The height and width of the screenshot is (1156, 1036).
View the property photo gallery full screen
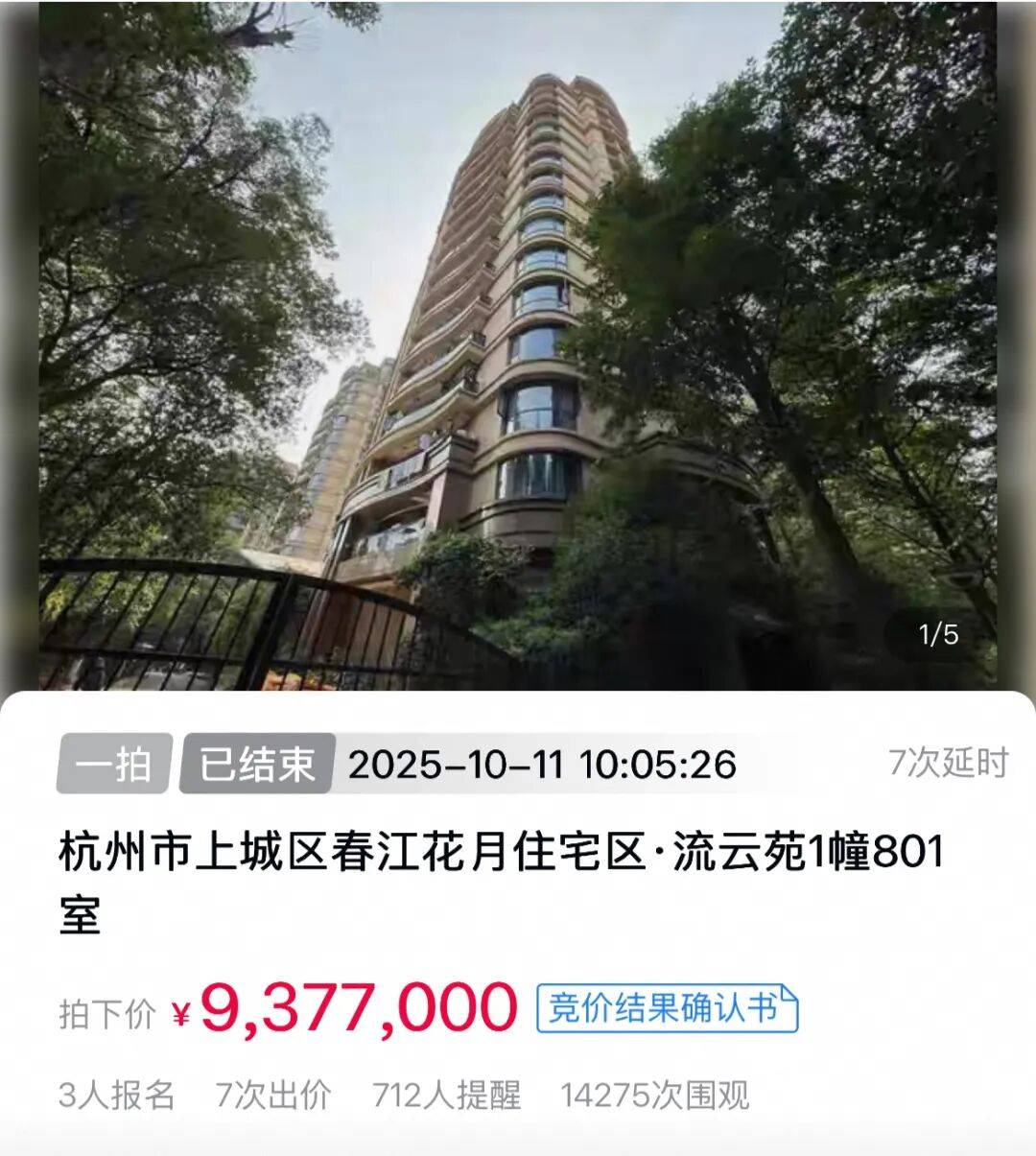pos(518,345)
